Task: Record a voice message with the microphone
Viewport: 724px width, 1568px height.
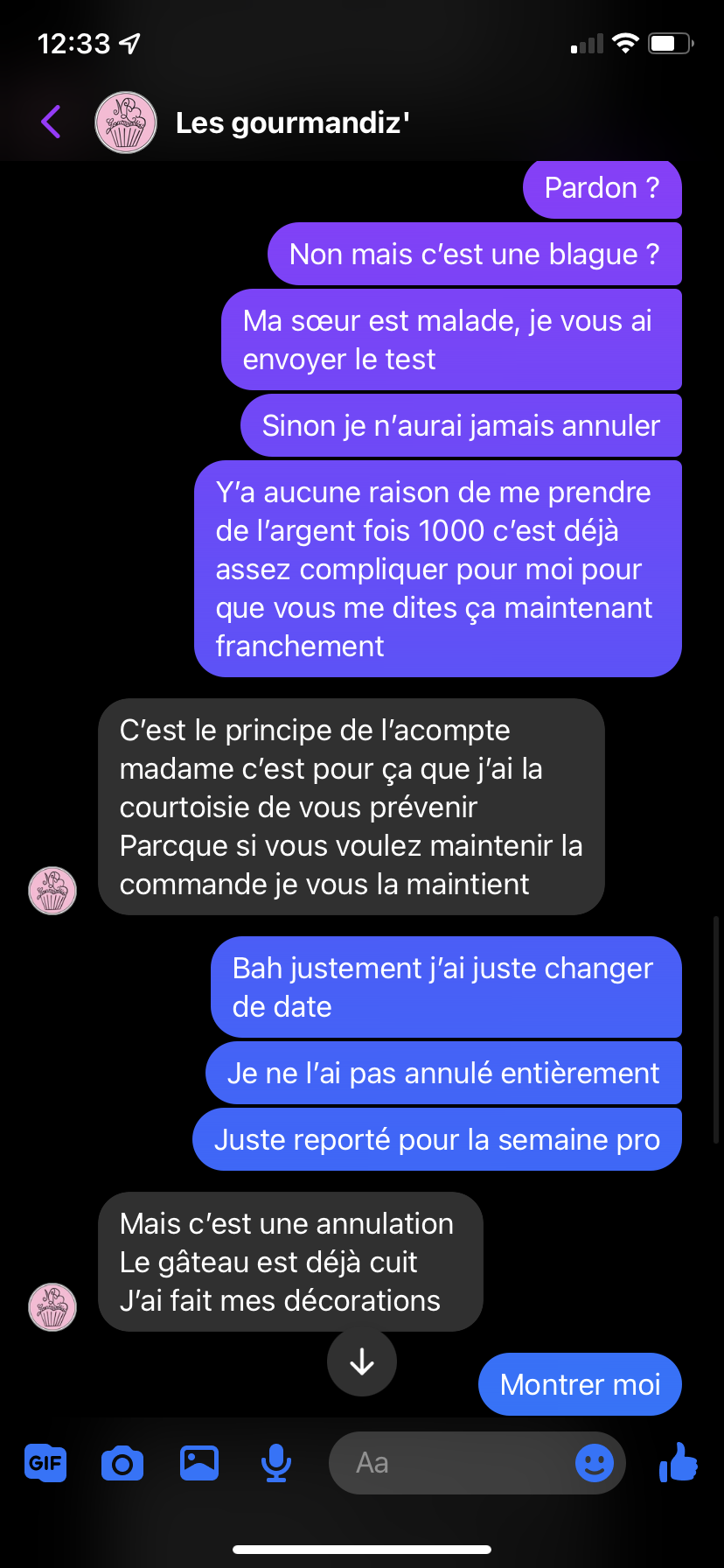Action: (276, 1463)
